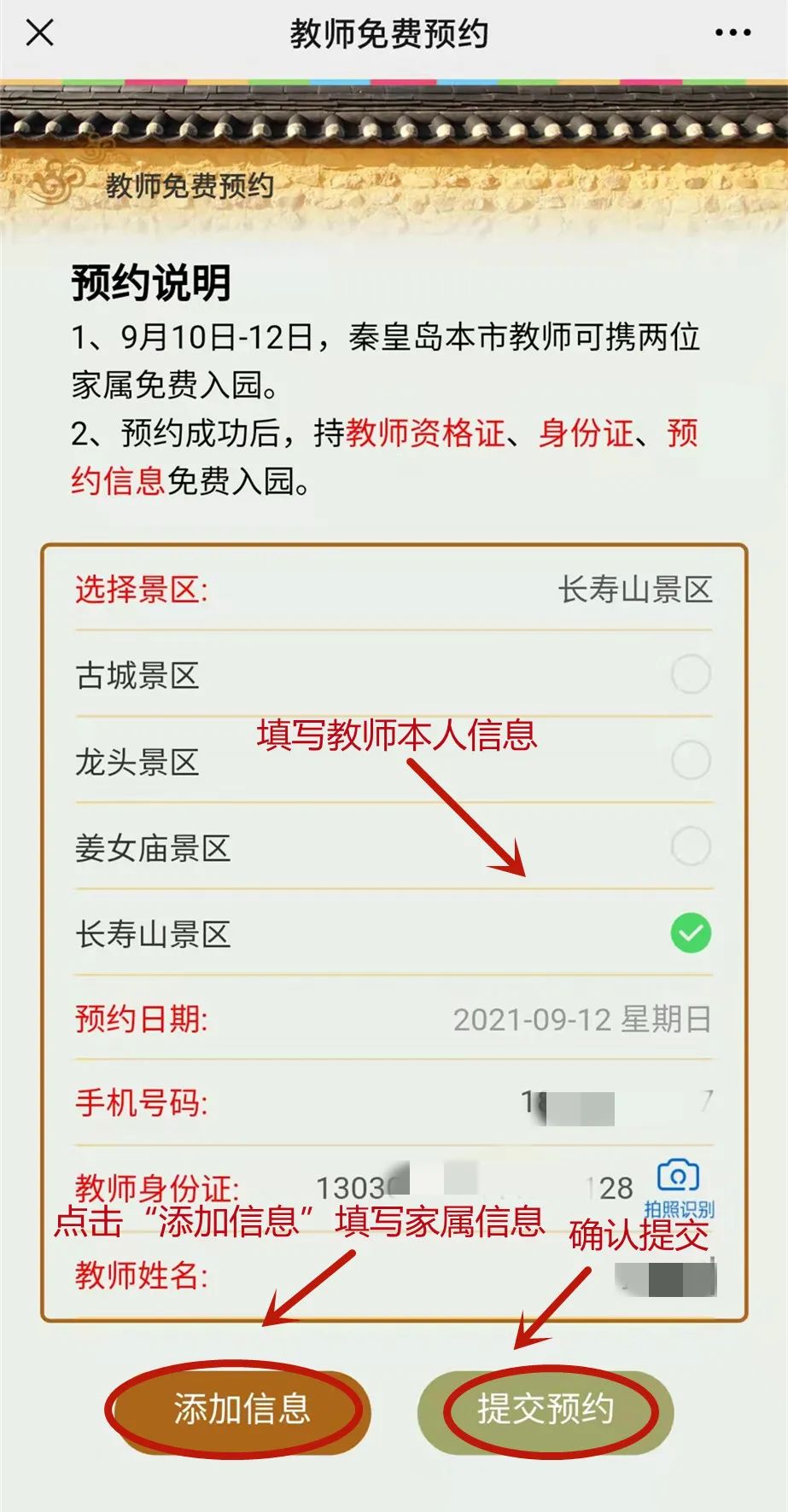The image size is (788, 1512).
Task: Choose 龙头景区 scenic area
Action: [394, 761]
